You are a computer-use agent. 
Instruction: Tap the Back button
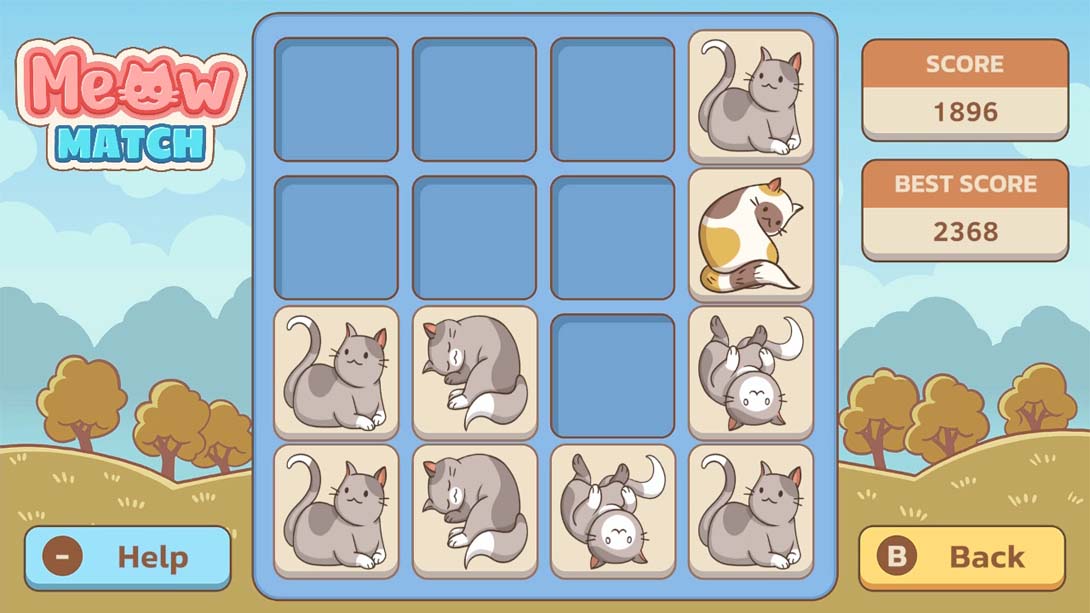(961, 557)
